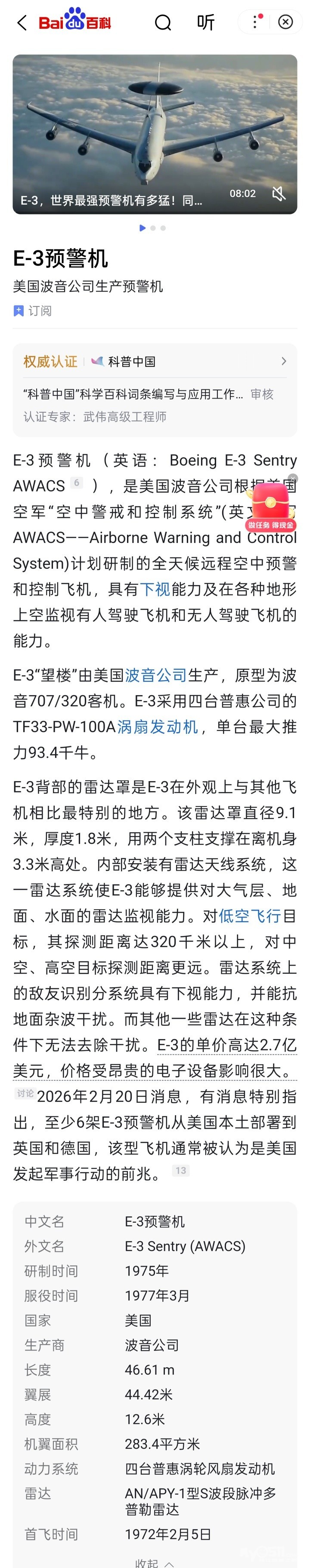Unmute the video sound
The image size is (310, 1568).
(x=278, y=194)
